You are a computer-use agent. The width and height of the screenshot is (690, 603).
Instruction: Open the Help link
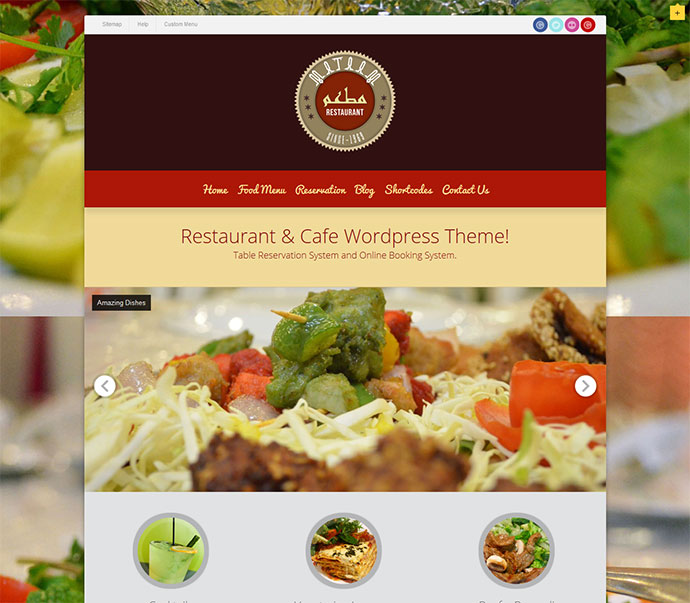click(143, 24)
